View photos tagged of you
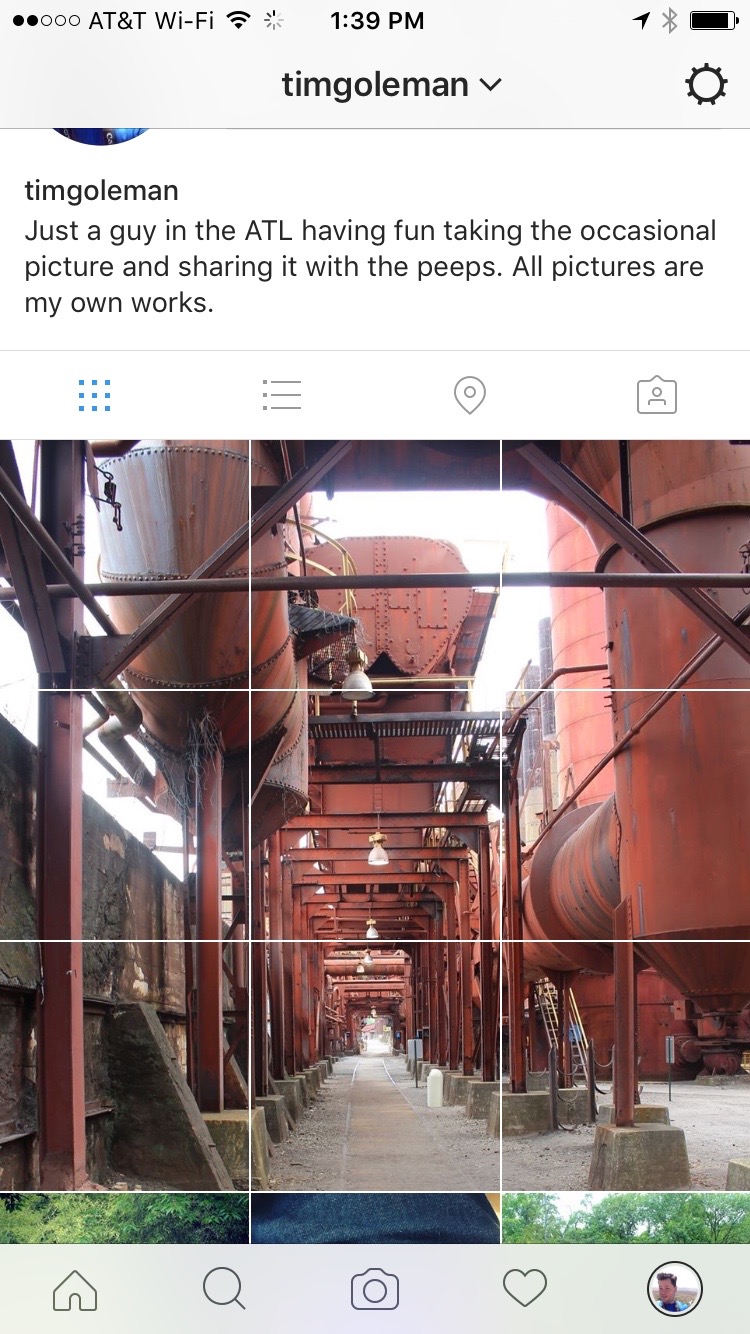Viewport: 750px width, 1334px height. (657, 396)
